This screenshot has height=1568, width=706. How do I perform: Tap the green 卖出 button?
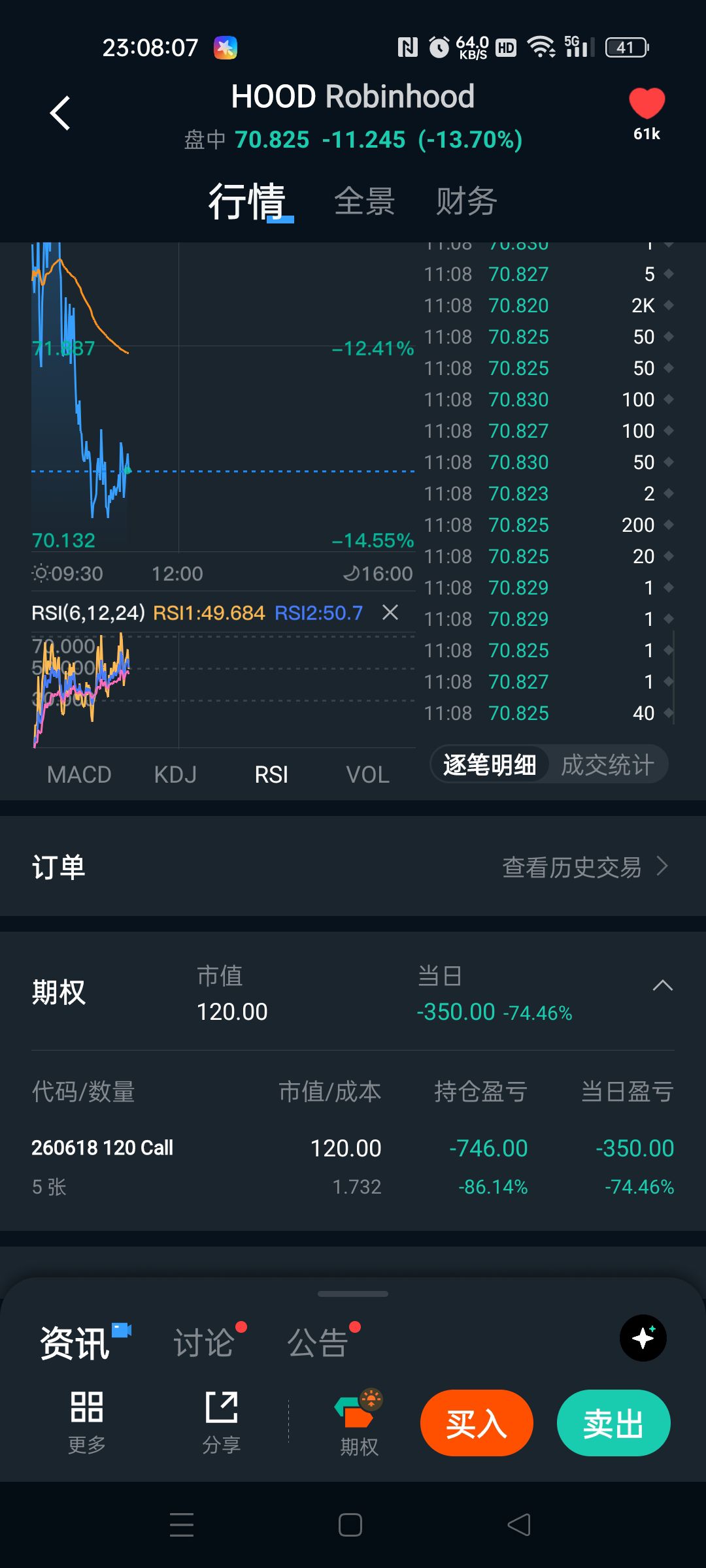click(613, 1423)
